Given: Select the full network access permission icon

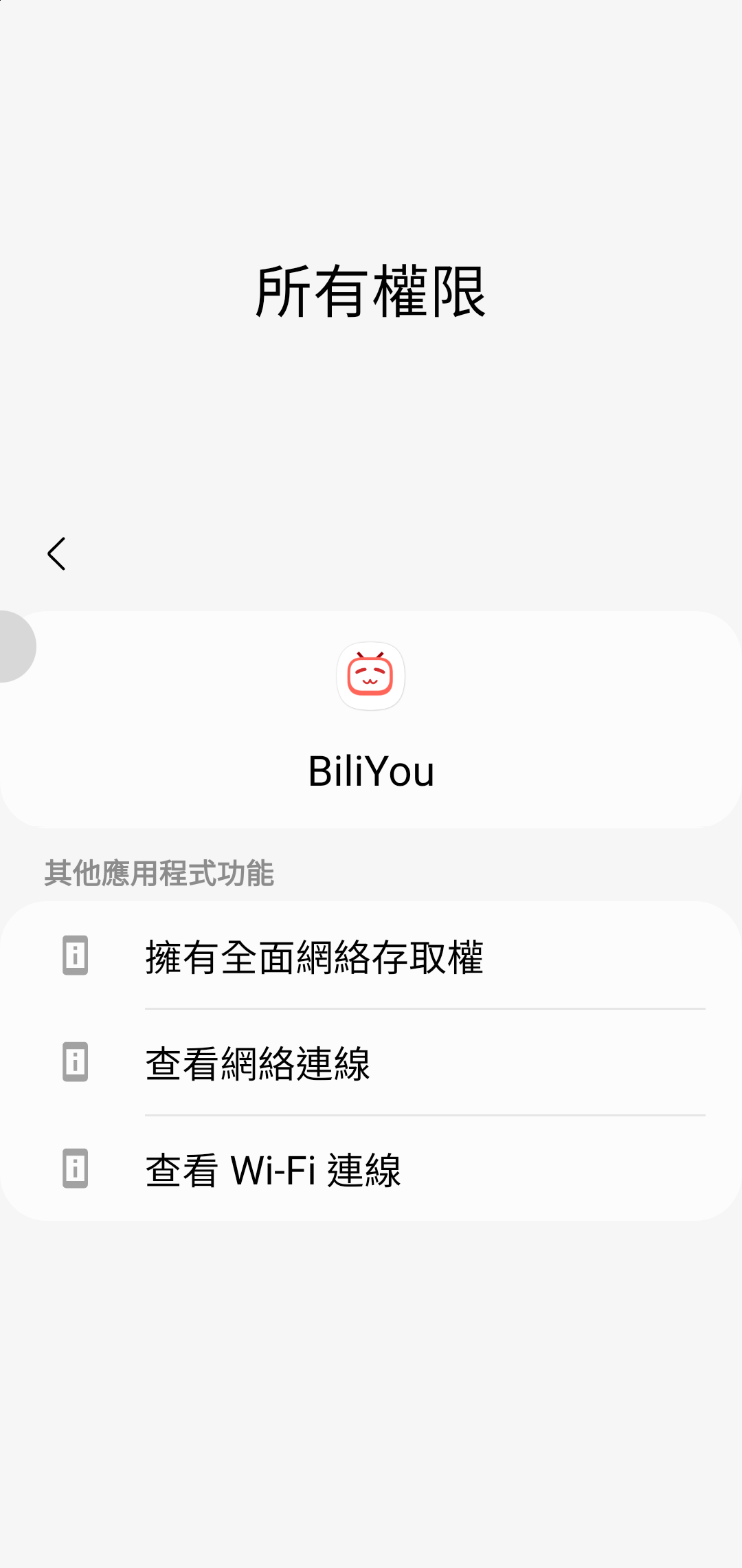Looking at the screenshot, I should click(76, 956).
